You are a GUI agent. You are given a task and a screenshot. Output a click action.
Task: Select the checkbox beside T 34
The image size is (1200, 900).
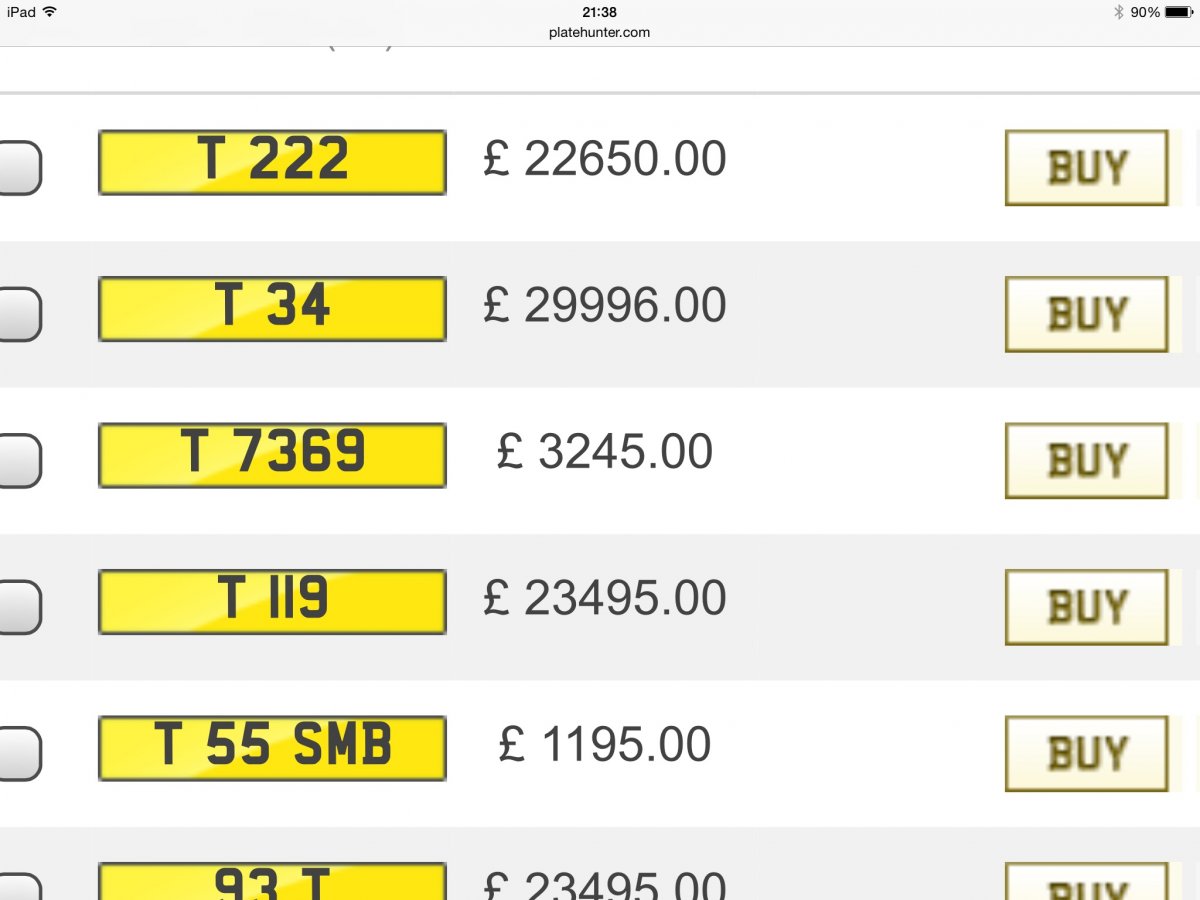coord(18,314)
